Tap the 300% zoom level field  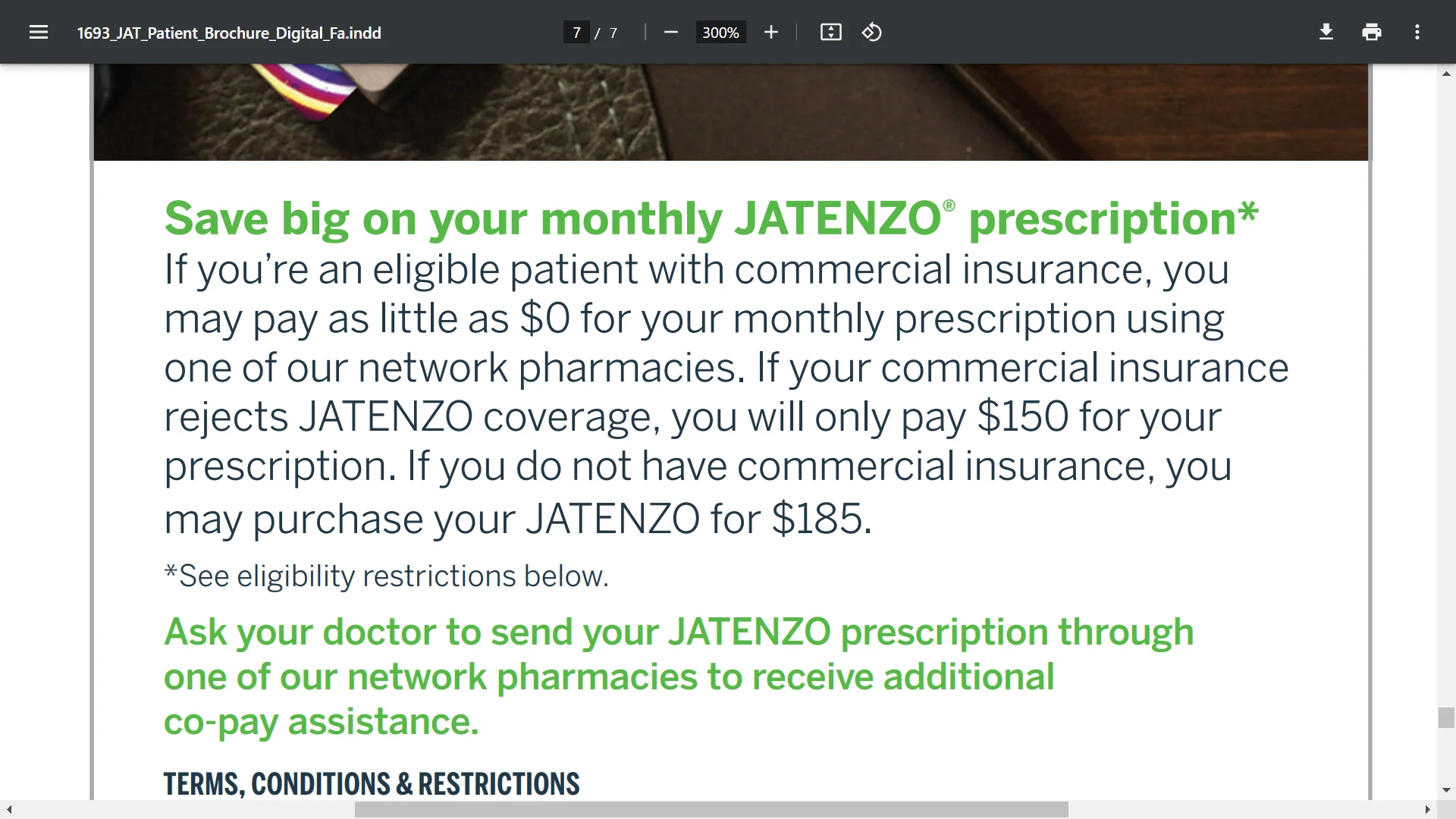coord(720,33)
